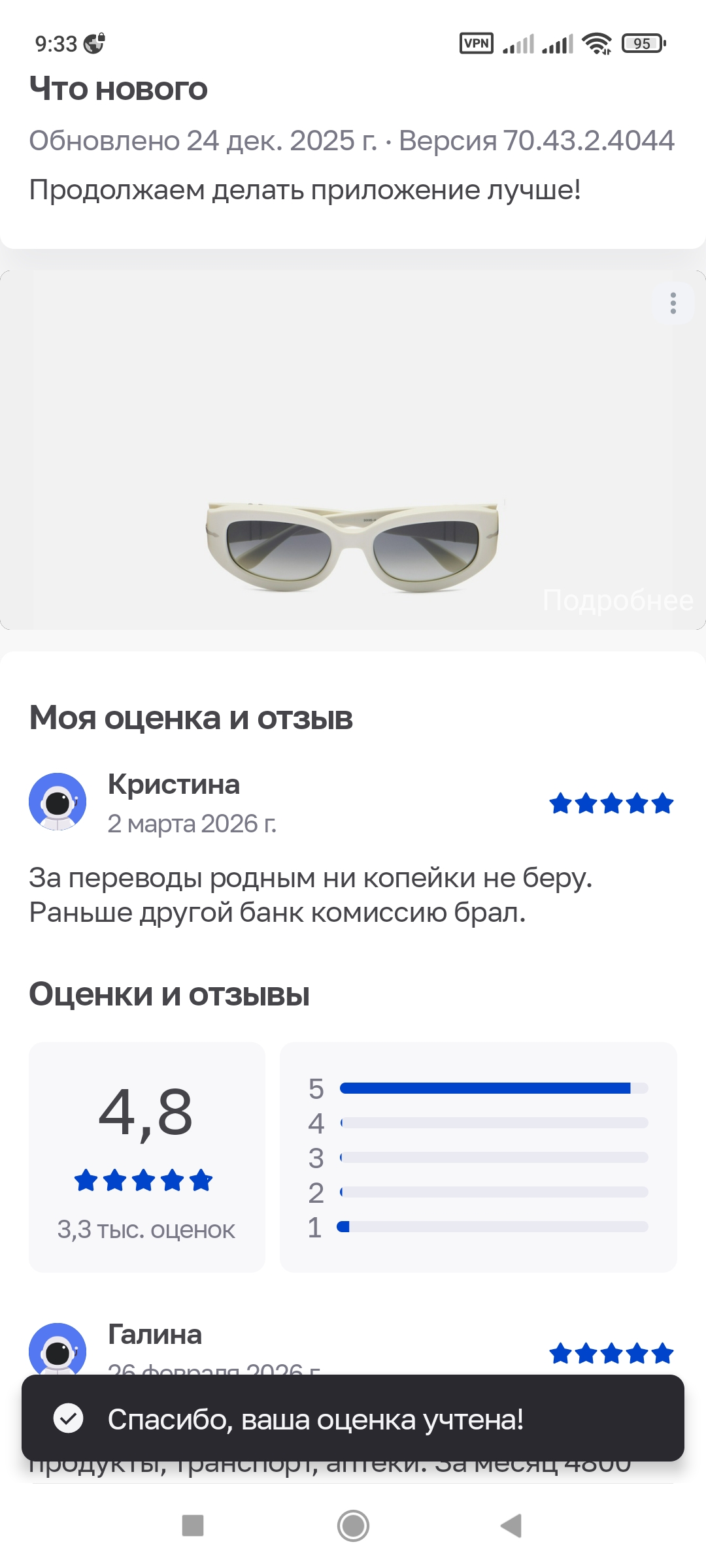Open the sunglasses ad banner

(353, 457)
